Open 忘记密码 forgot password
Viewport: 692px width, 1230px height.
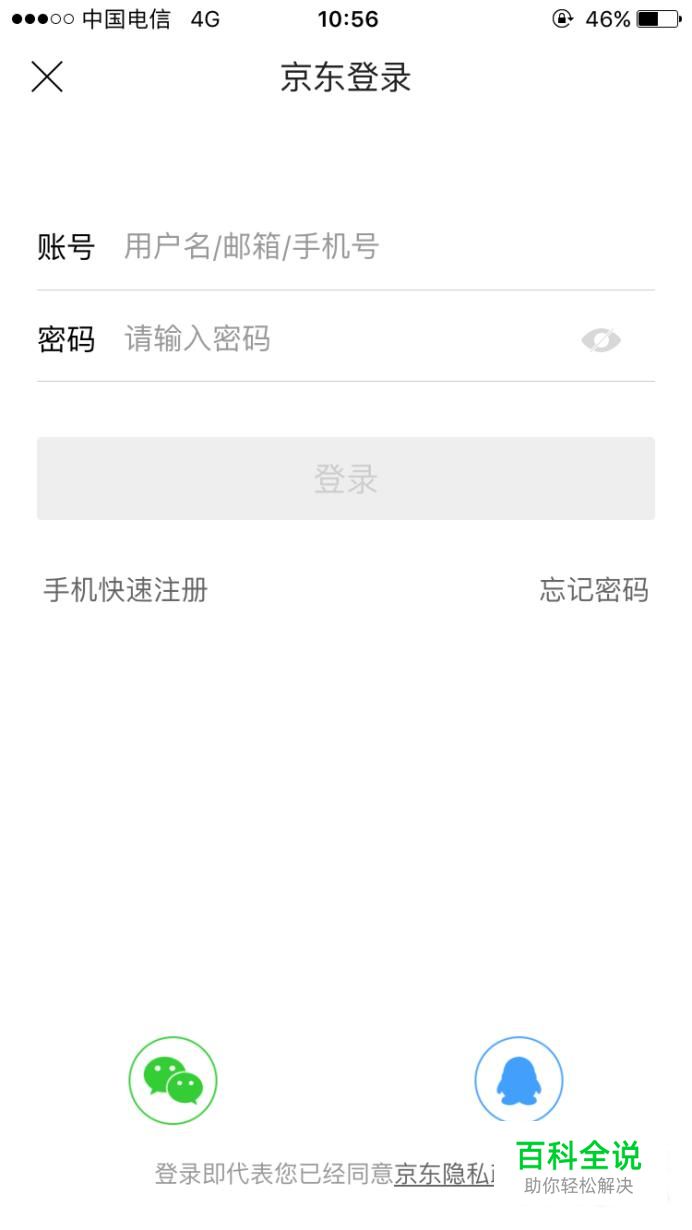click(594, 590)
